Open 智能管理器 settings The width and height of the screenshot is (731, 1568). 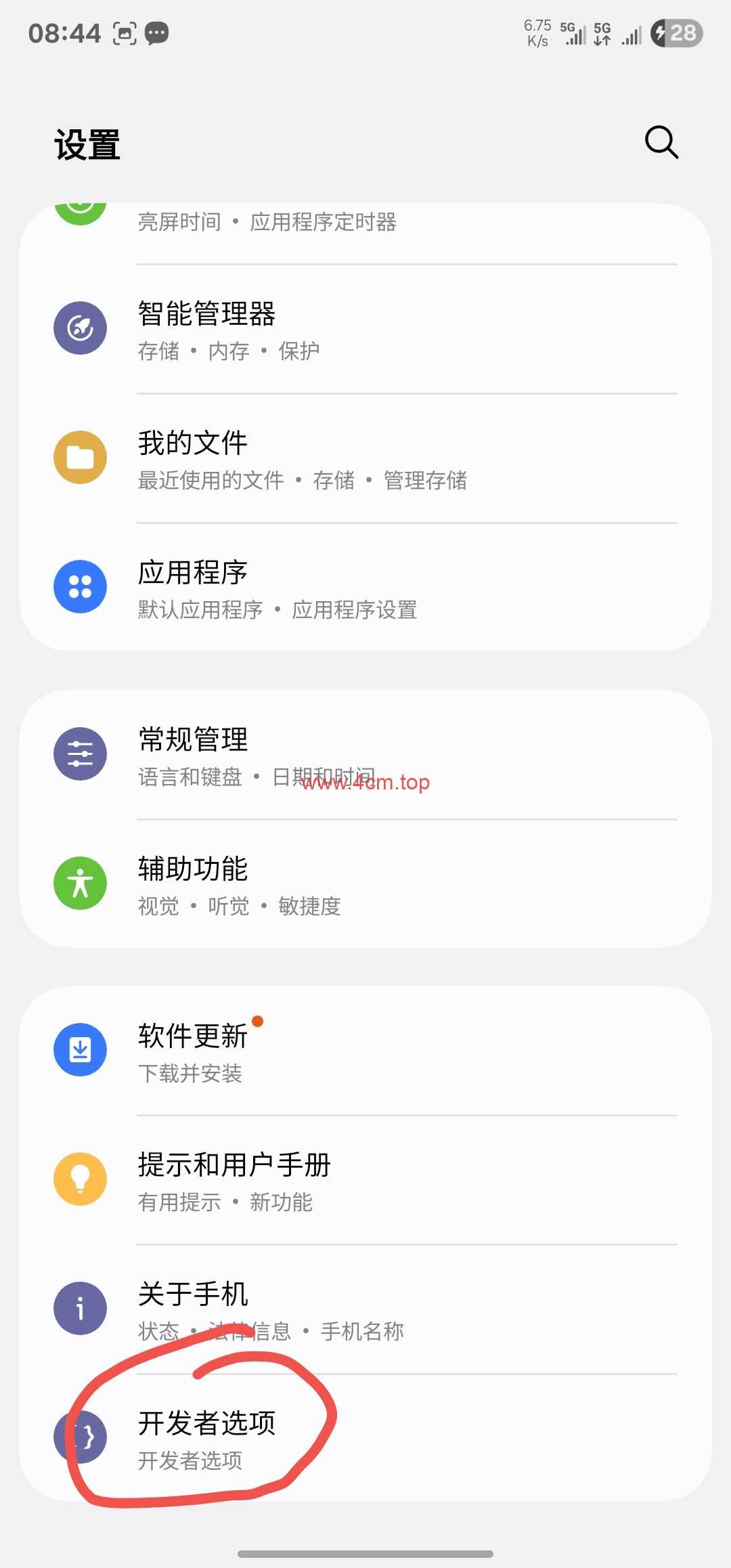(365, 330)
